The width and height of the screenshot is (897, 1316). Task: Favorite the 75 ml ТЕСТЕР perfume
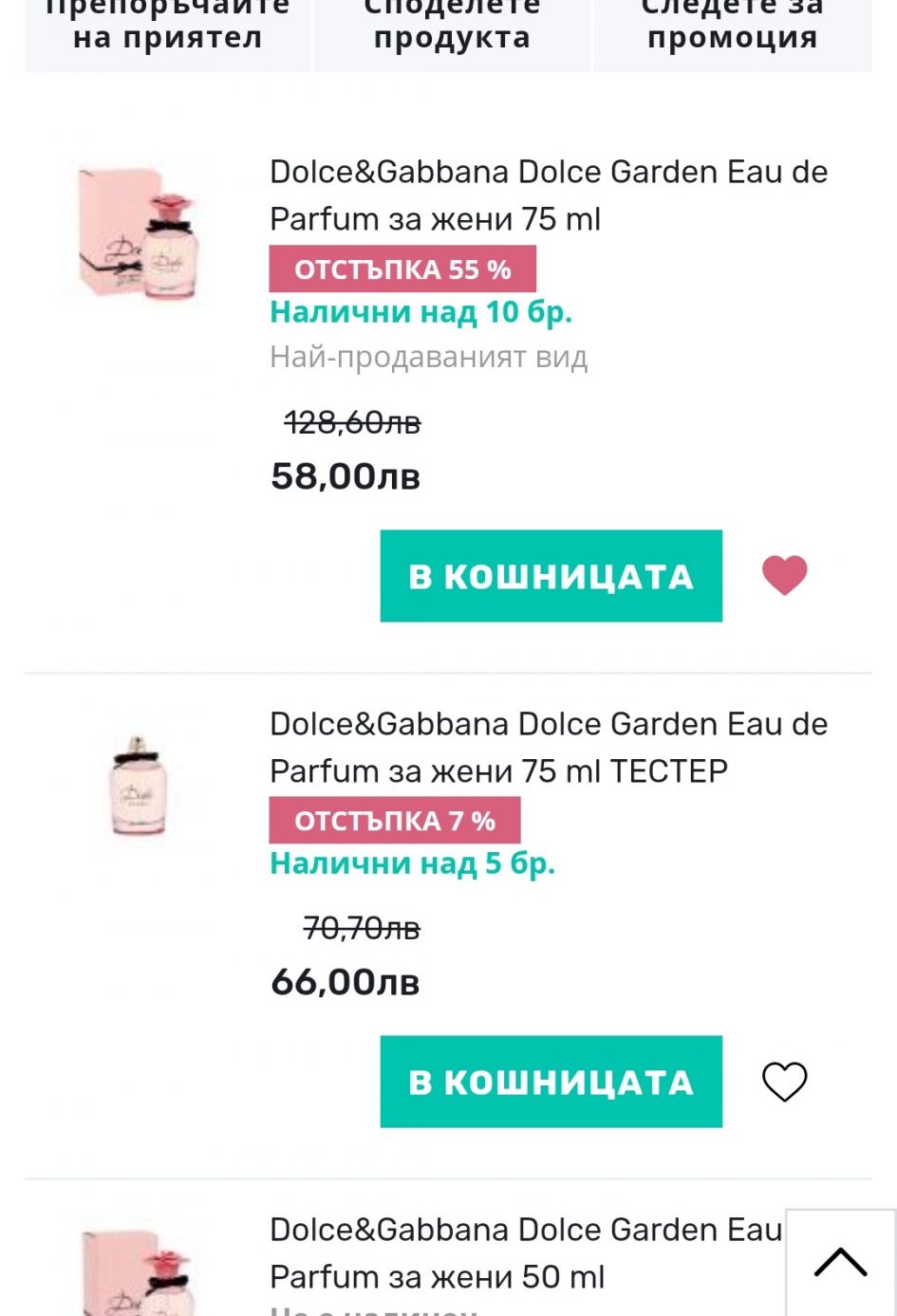coord(784,1082)
